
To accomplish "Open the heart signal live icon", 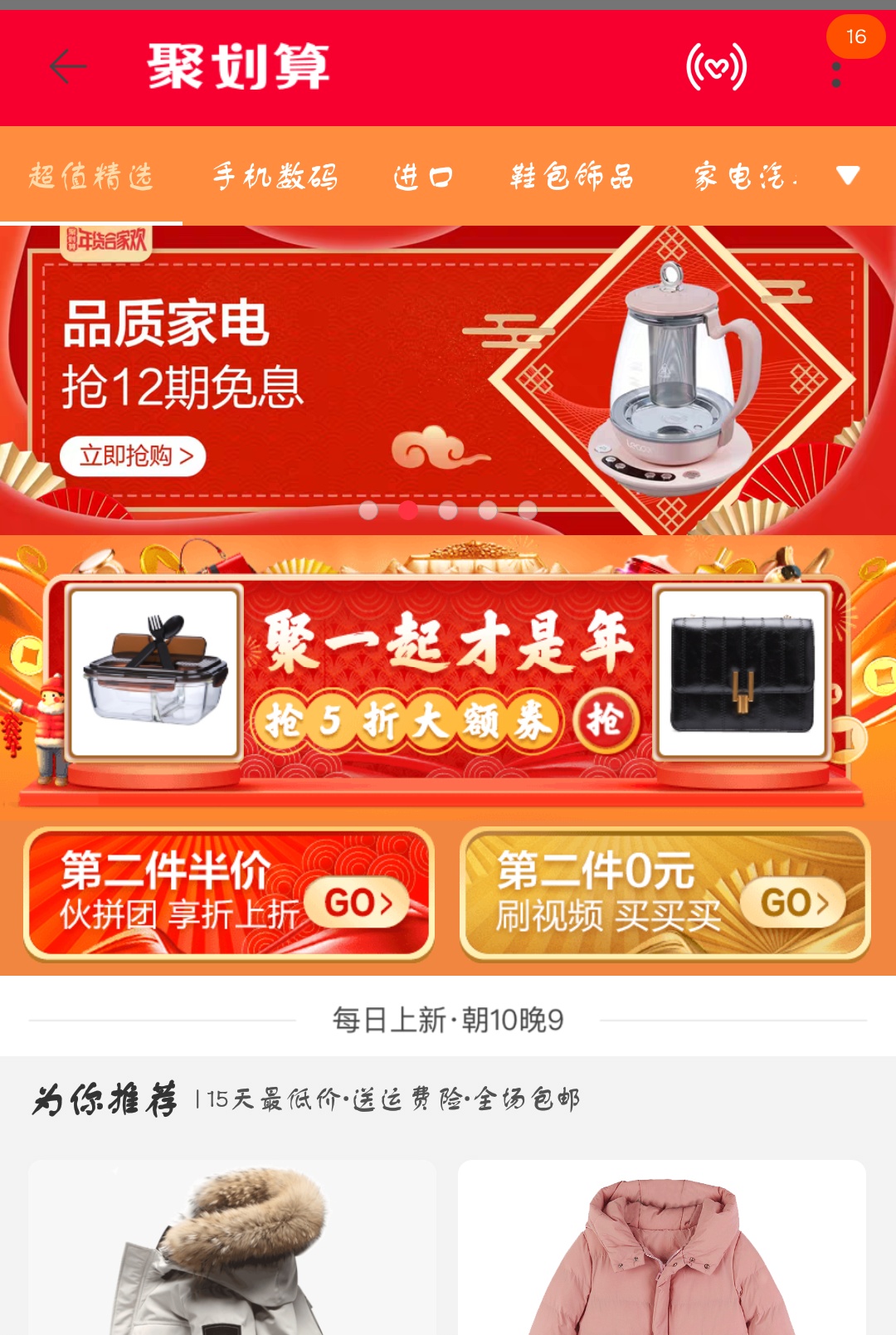I will [716, 67].
